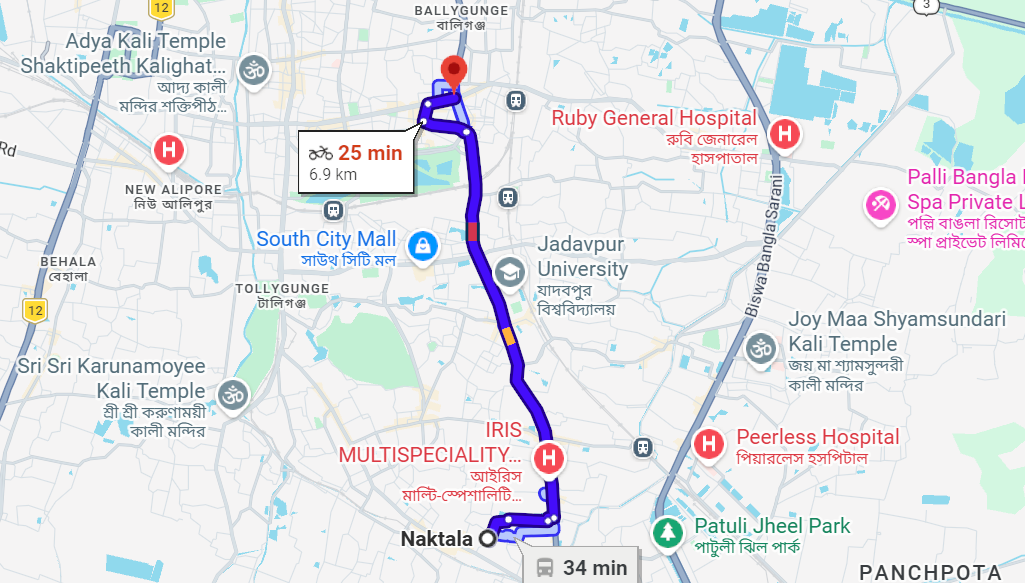The height and width of the screenshot is (583, 1025).
Task: Select the 25 min motorcycle route callout
Action: point(356,161)
